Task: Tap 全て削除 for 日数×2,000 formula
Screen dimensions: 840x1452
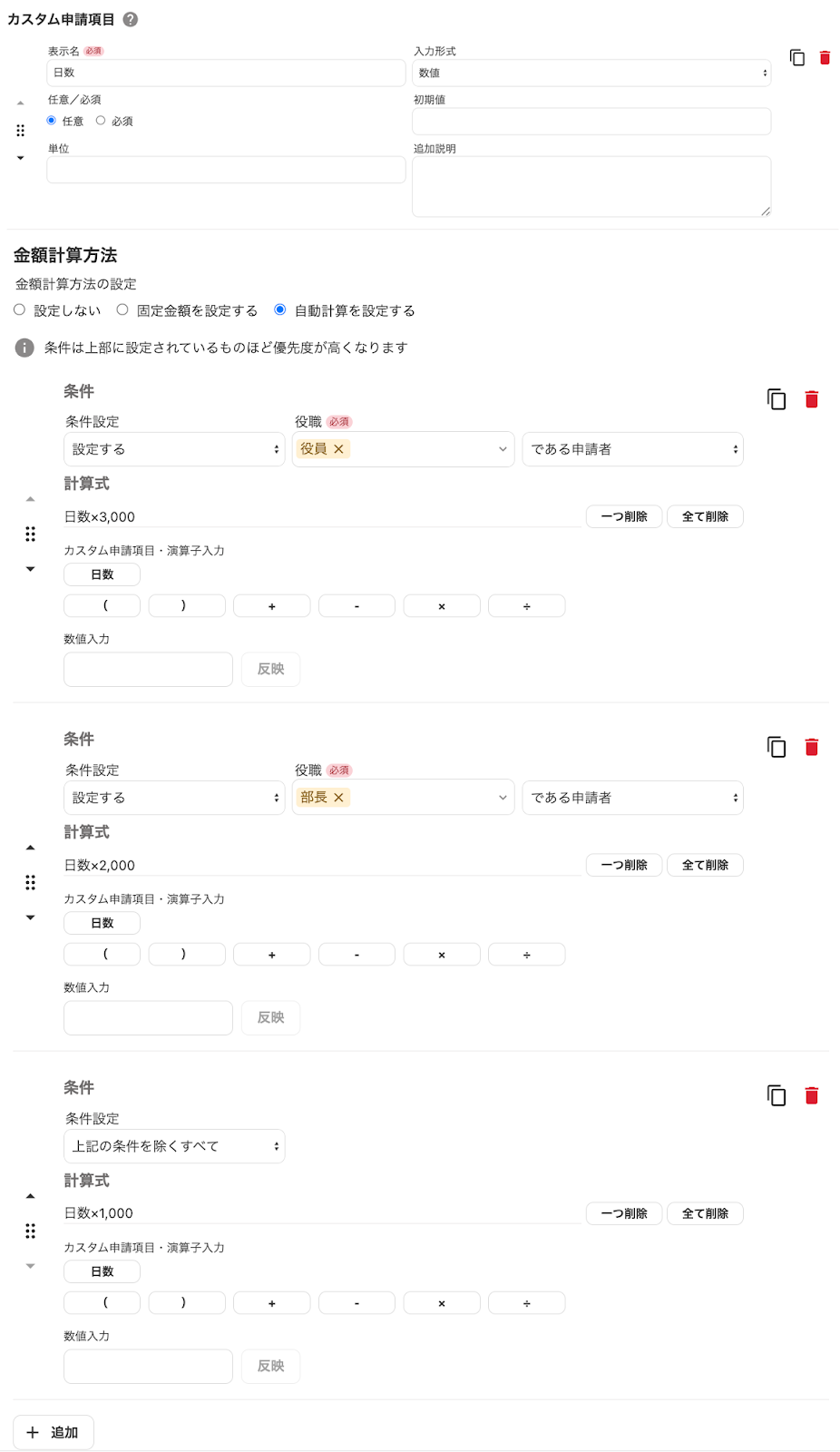Action: [x=705, y=865]
